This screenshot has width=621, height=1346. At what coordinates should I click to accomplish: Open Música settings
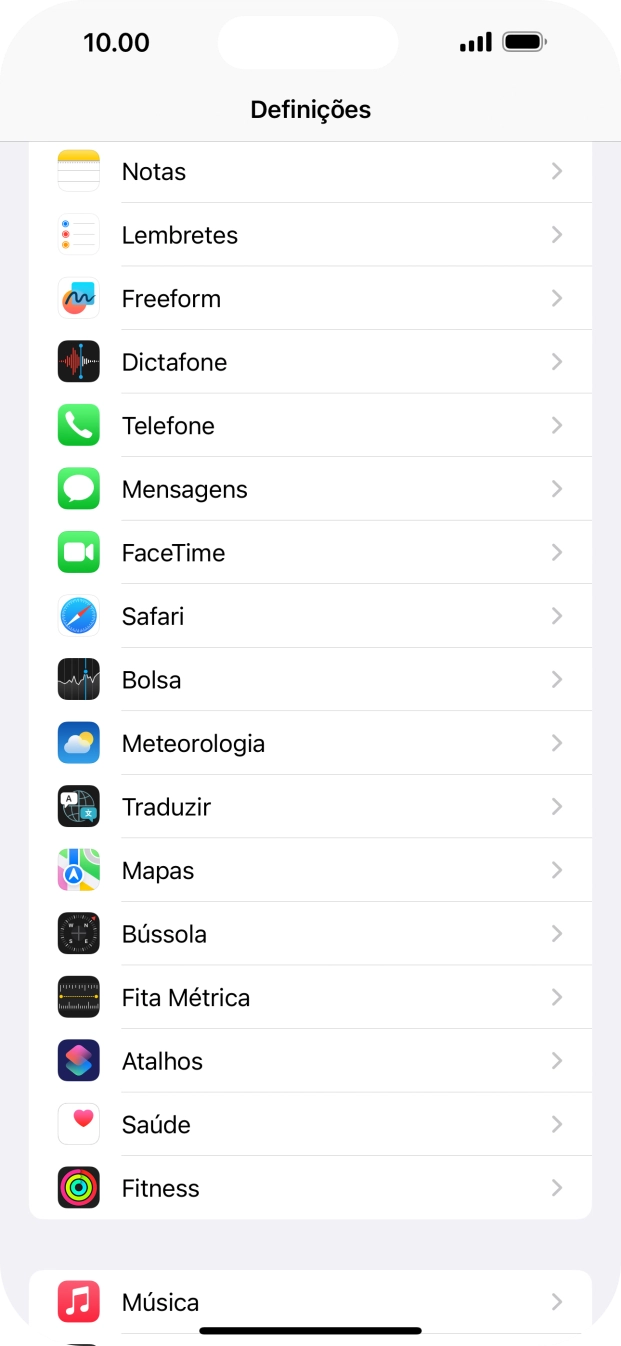[x=310, y=1302]
